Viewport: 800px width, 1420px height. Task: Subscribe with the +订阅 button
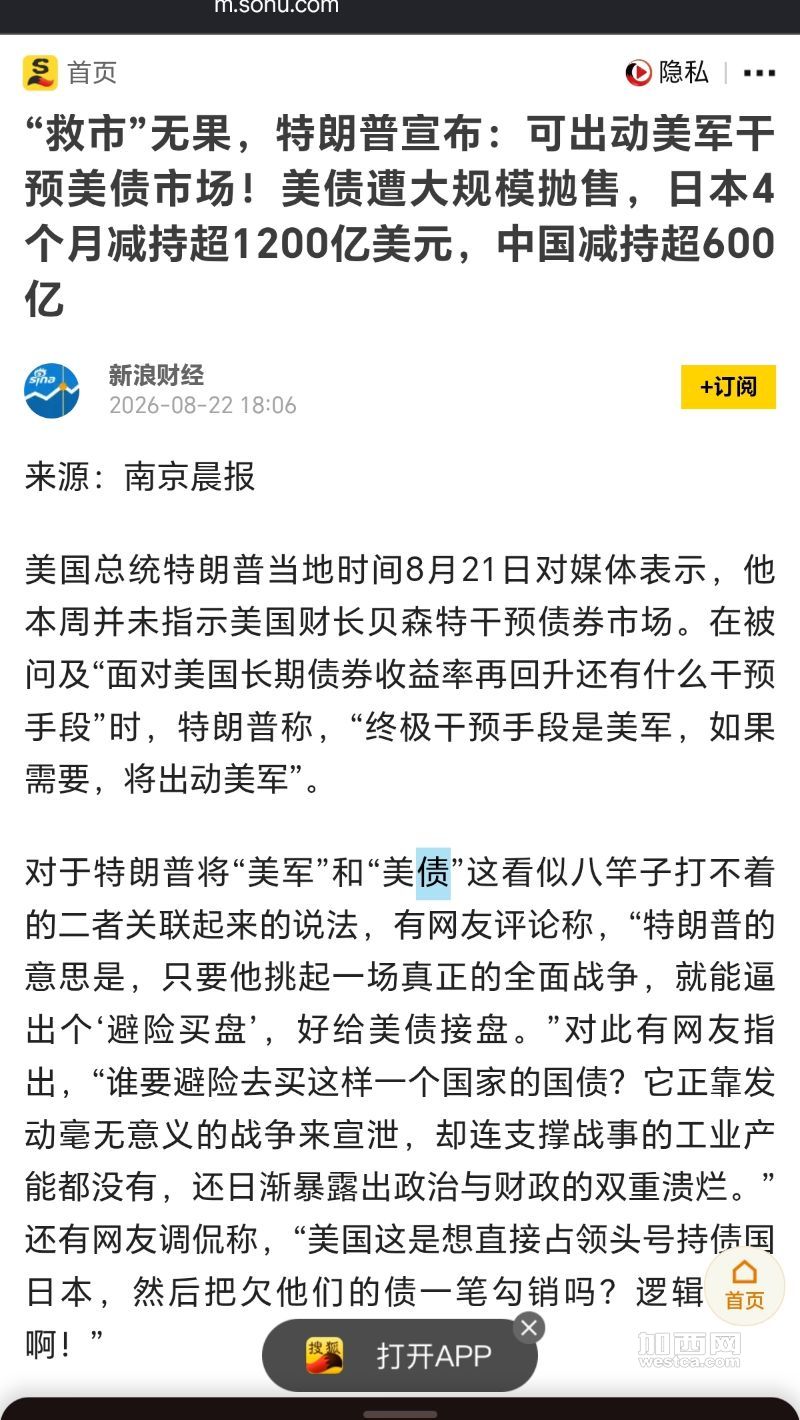coord(728,387)
